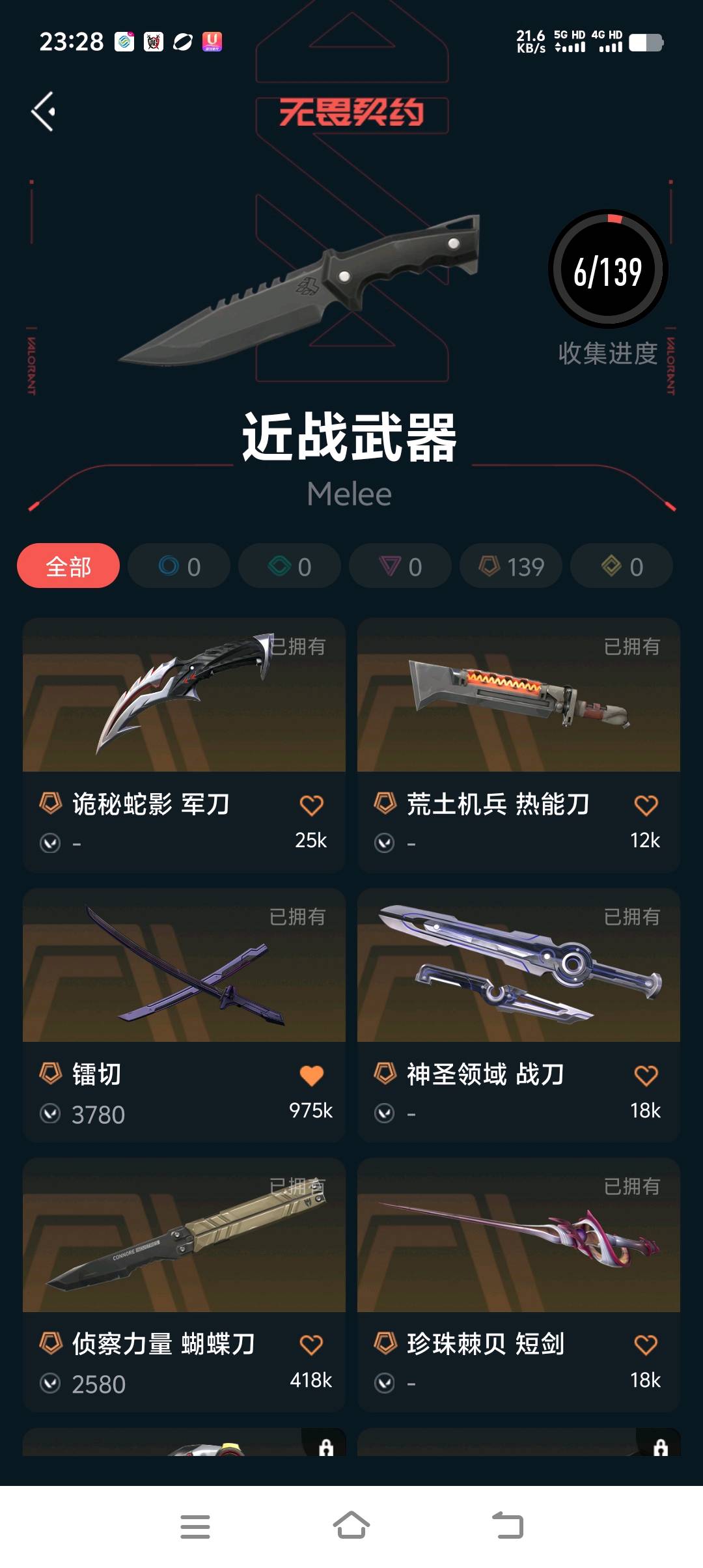
Task: Open the 镭切 skin card
Action: tap(184, 1015)
